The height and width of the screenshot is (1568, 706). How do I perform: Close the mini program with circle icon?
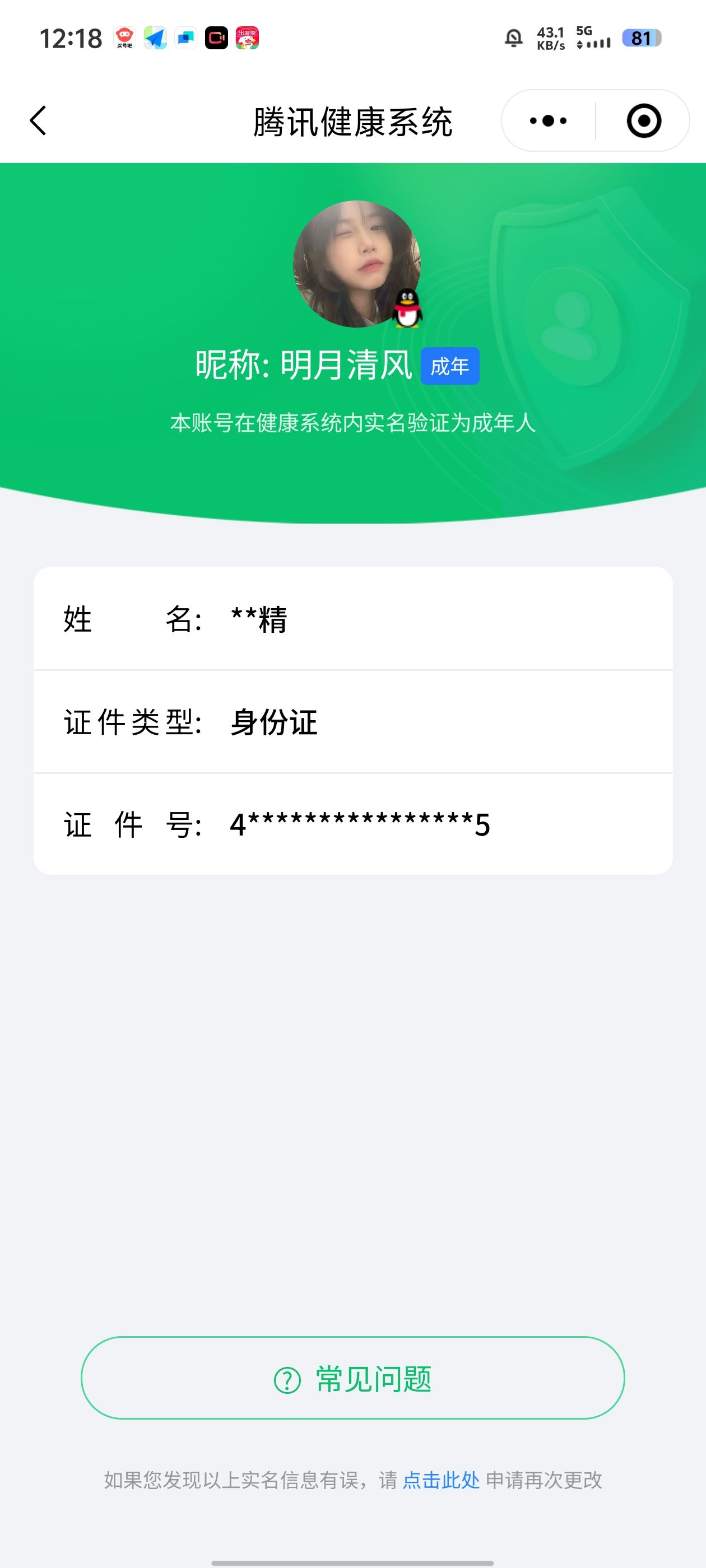643,120
